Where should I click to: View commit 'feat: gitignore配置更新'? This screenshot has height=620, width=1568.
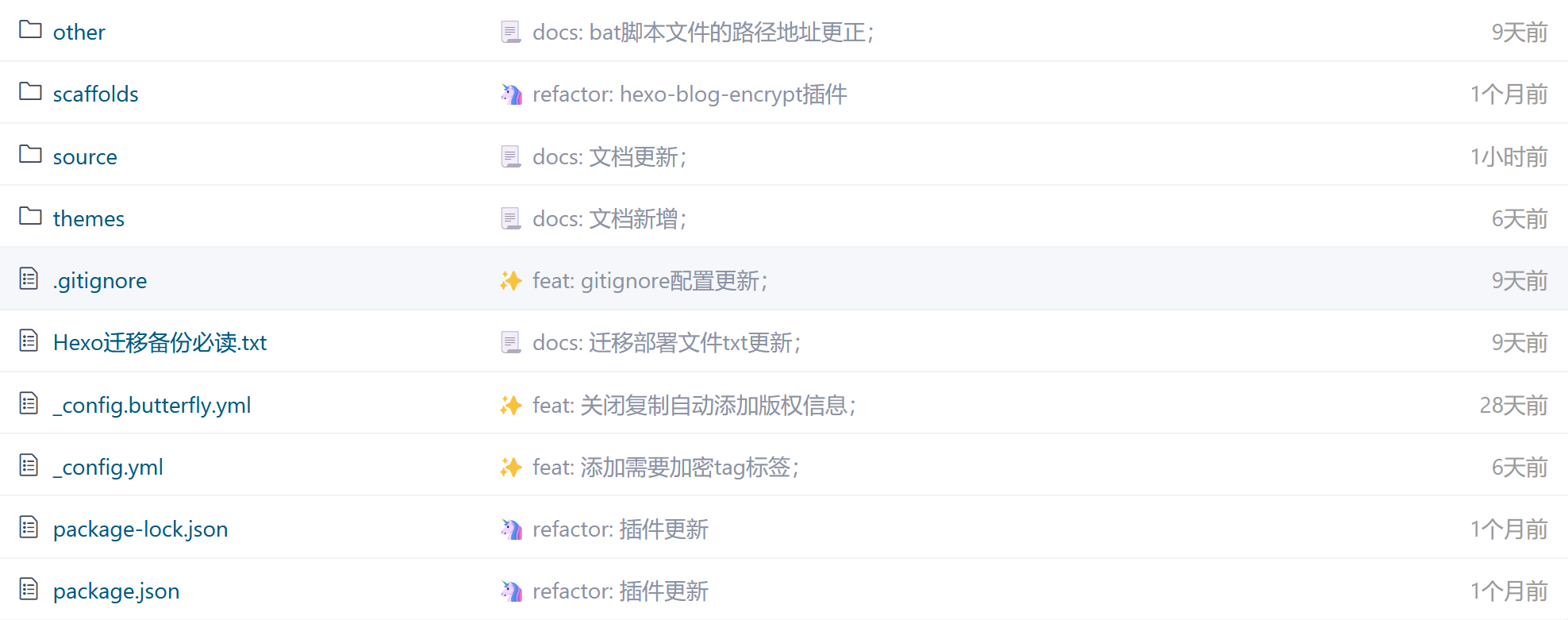pos(649,281)
